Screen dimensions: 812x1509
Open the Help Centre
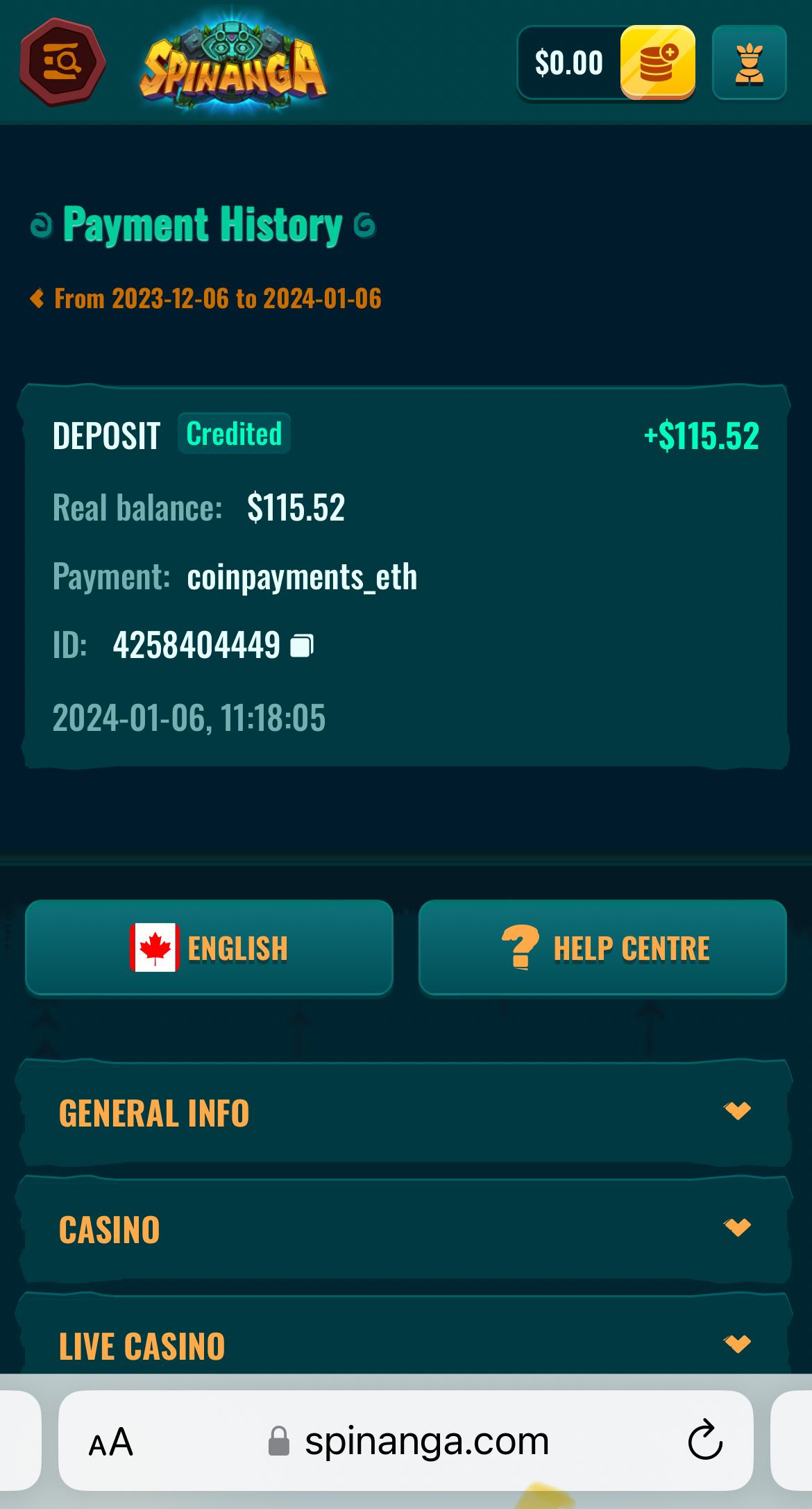click(602, 947)
